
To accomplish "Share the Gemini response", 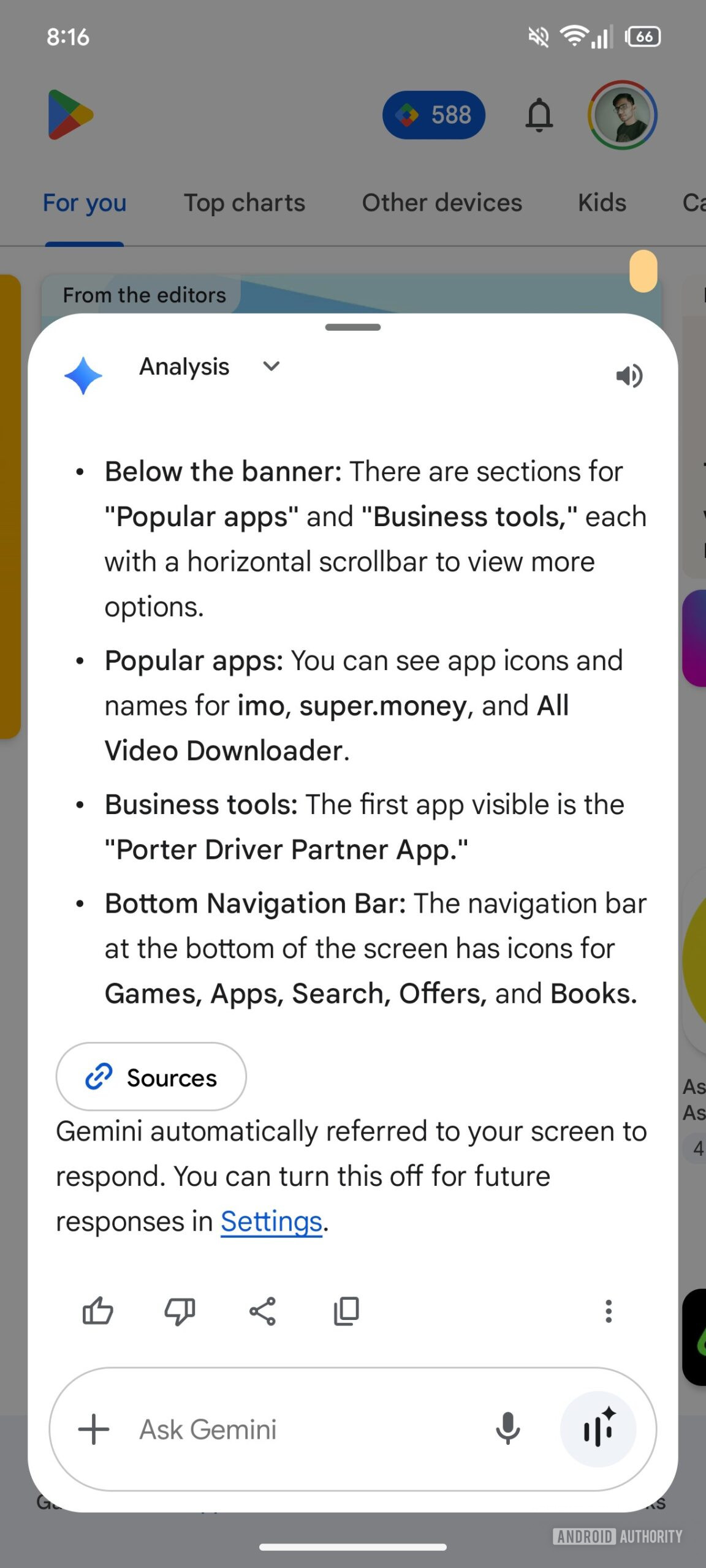I will [262, 1311].
